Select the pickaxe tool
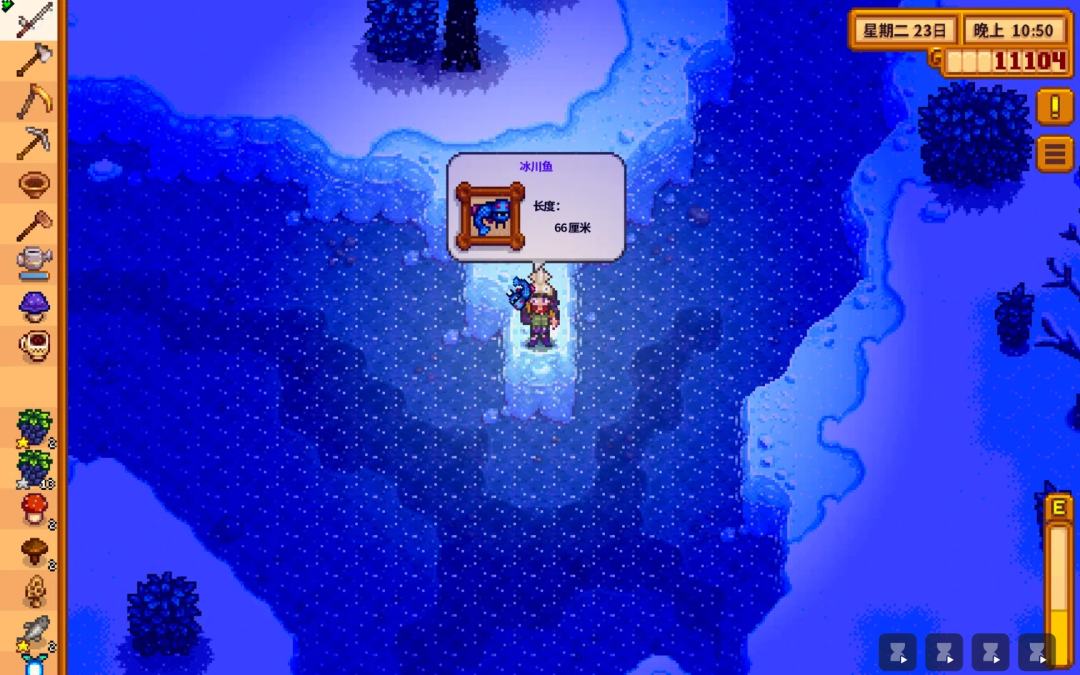 [x=33, y=143]
